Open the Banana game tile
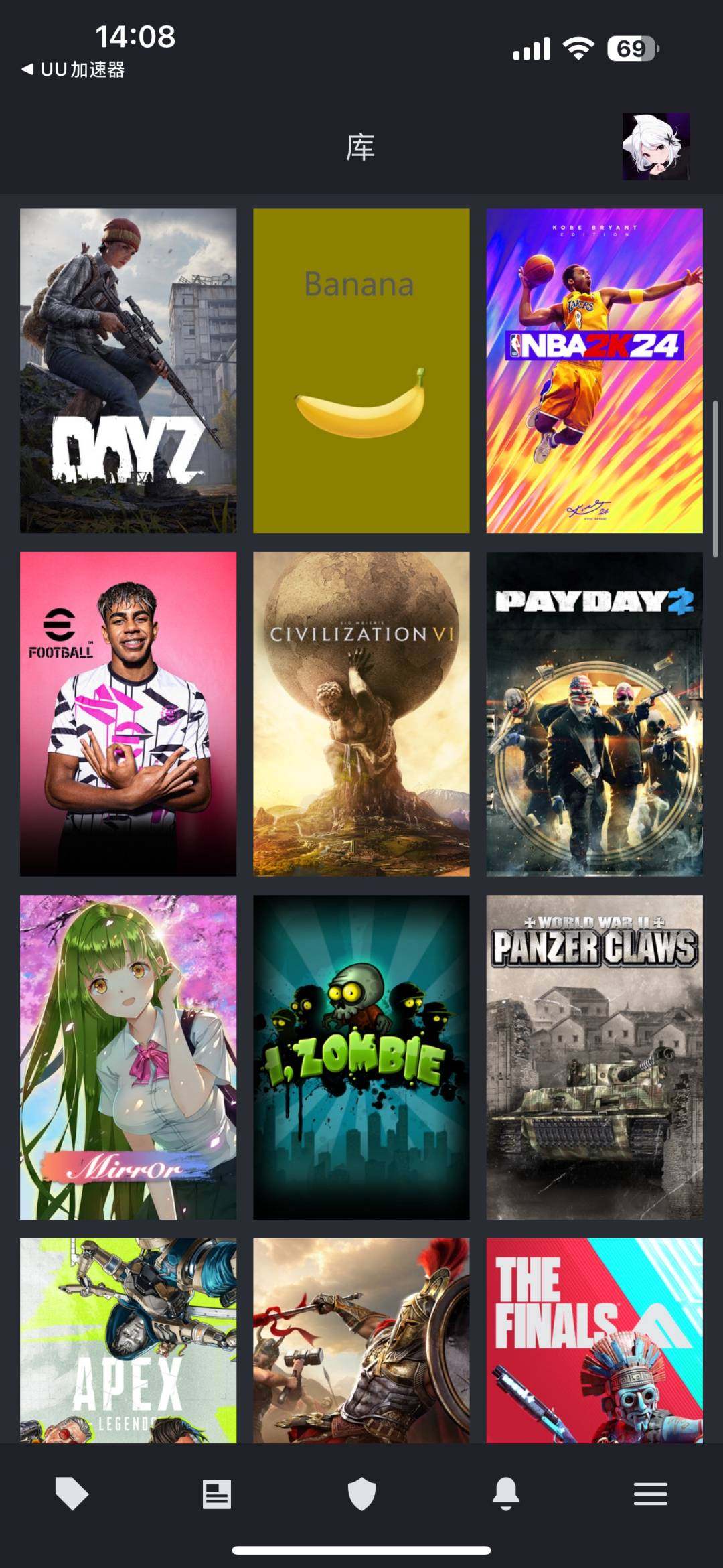This screenshot has width=723, height=1568. tap(361, 370)
